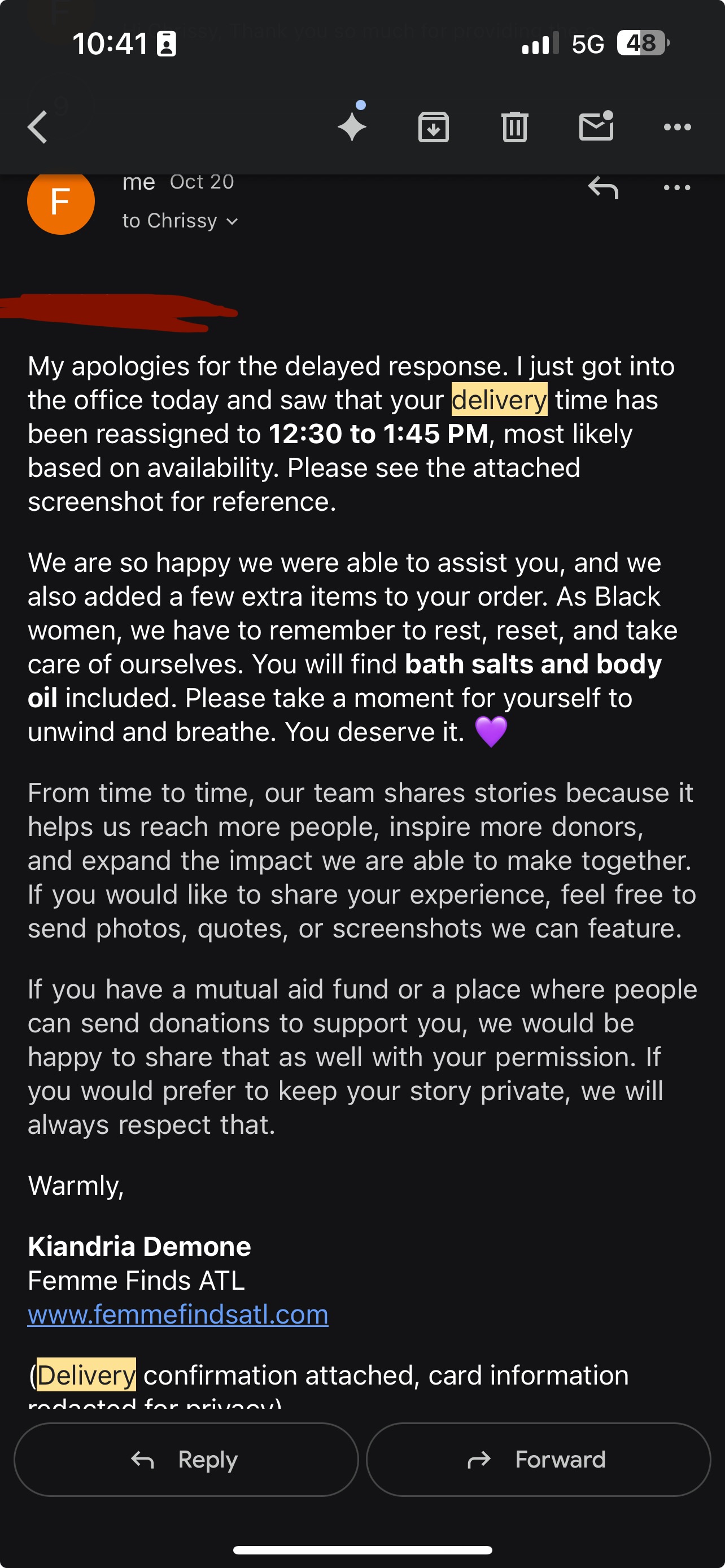Forward this email
Image resolution: width=725 pixels, height=1568 pixels.
click(x=538, y=1459)
